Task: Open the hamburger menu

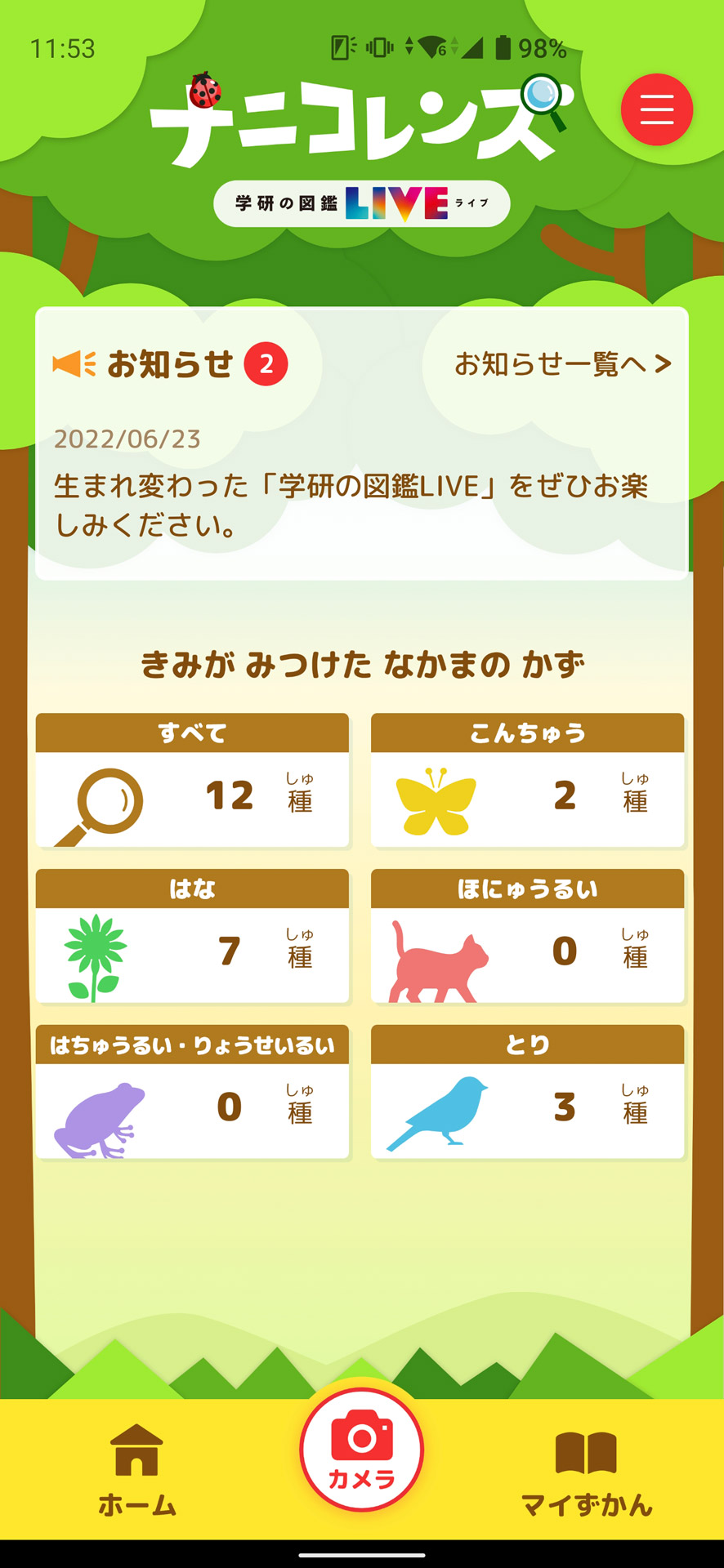Action: coord(656,109)
